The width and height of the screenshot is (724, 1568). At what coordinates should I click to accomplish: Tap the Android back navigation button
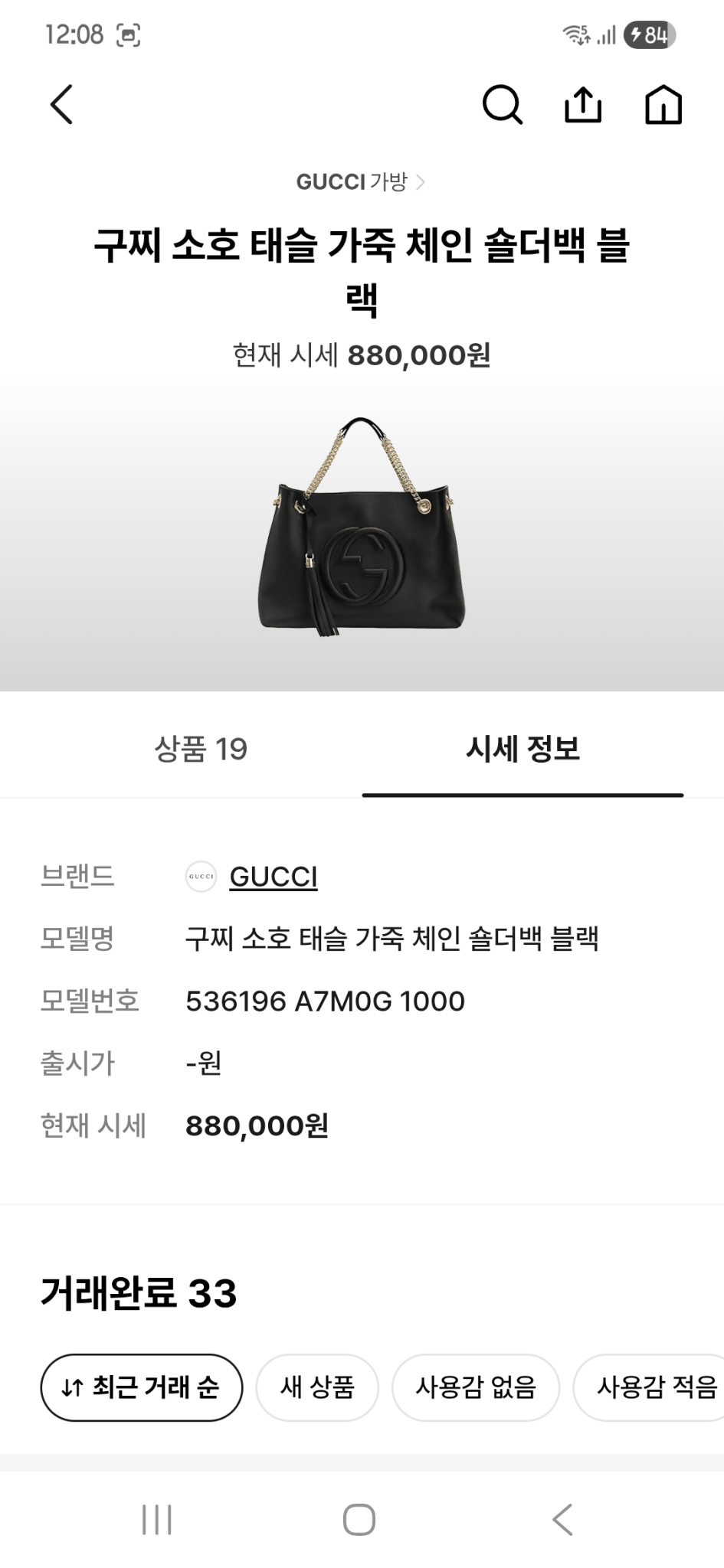click(565, 1521)
